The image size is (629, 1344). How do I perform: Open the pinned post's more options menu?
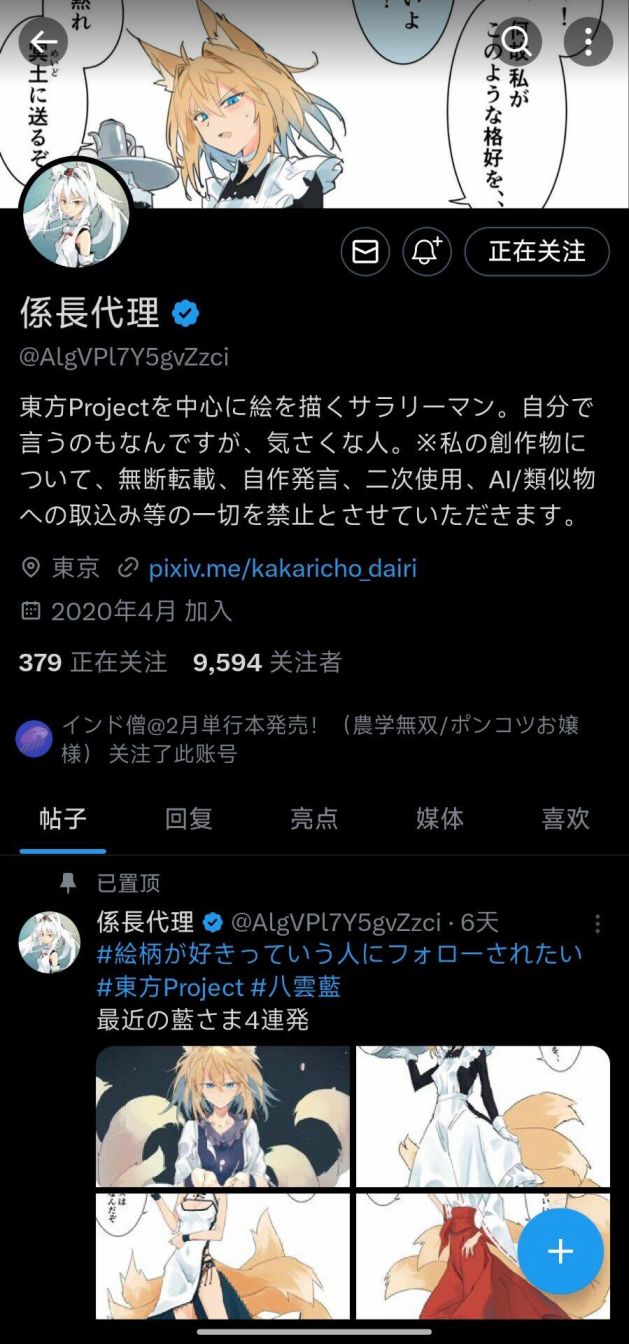coord(597,923)
